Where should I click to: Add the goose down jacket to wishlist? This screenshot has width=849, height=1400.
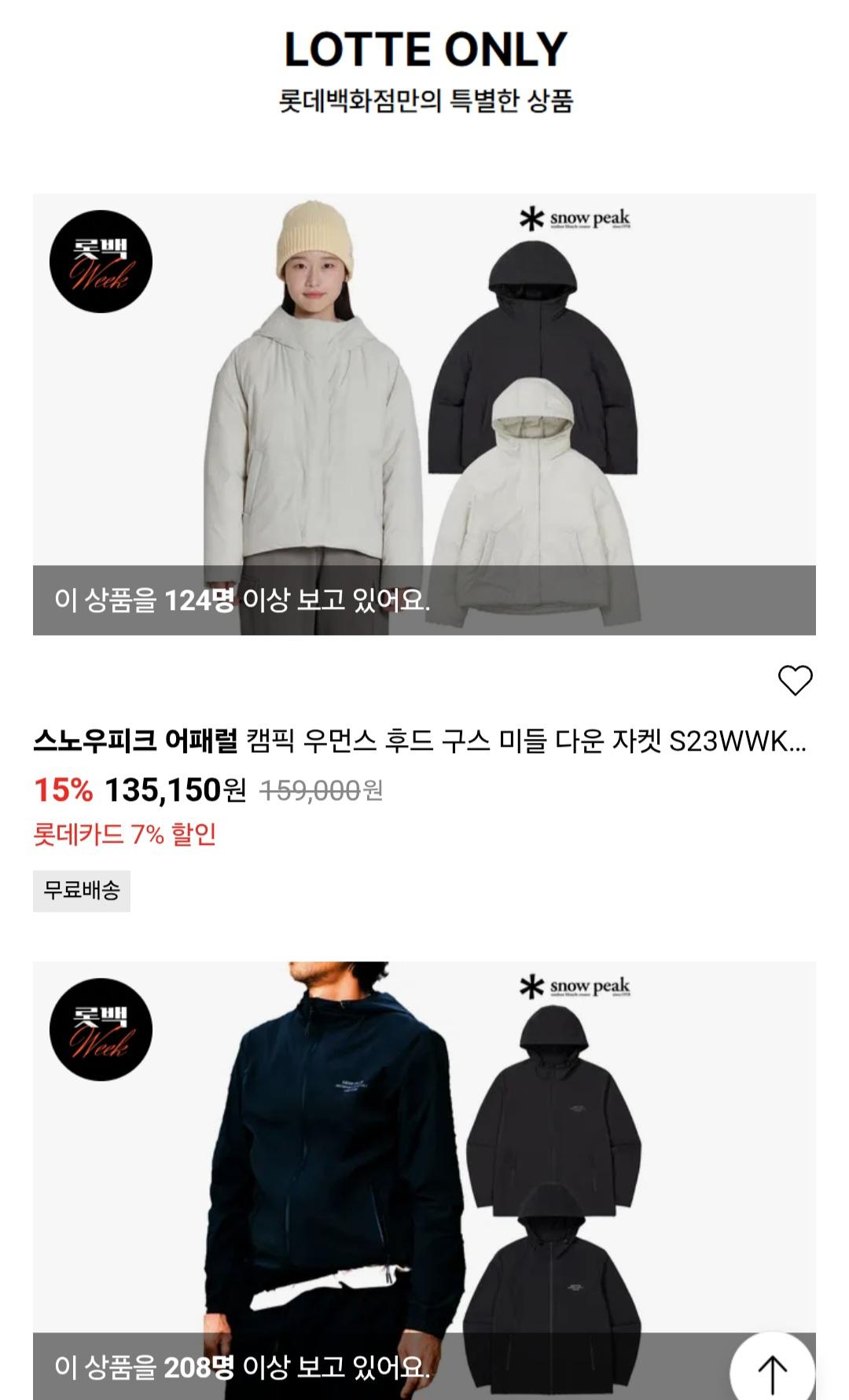click(795, 680)
